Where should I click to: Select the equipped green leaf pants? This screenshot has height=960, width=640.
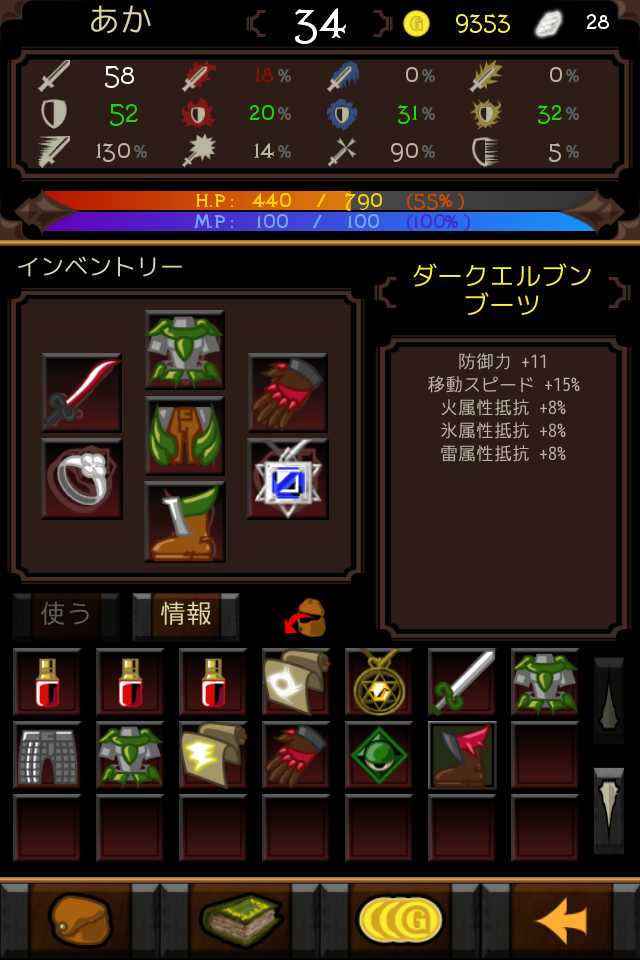tap(185, 436)
